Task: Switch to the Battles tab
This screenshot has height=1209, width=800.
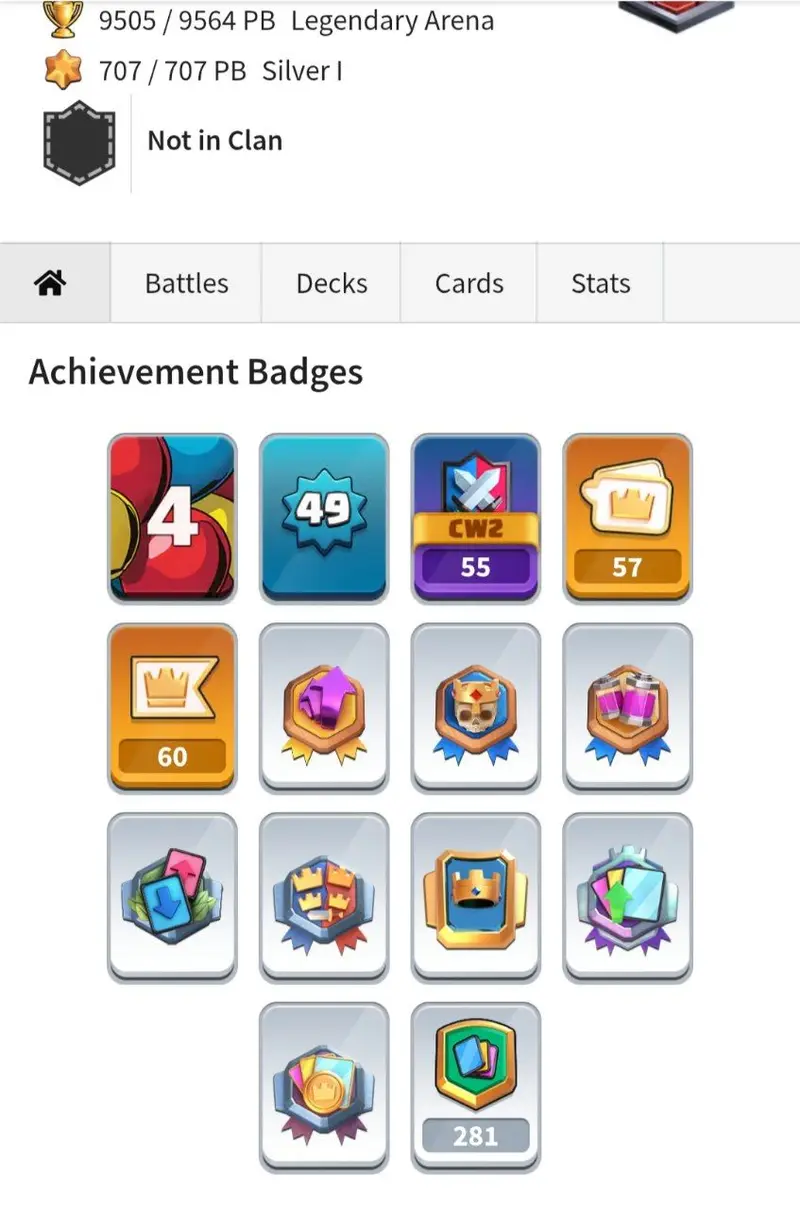Action: tap(186, 283)
